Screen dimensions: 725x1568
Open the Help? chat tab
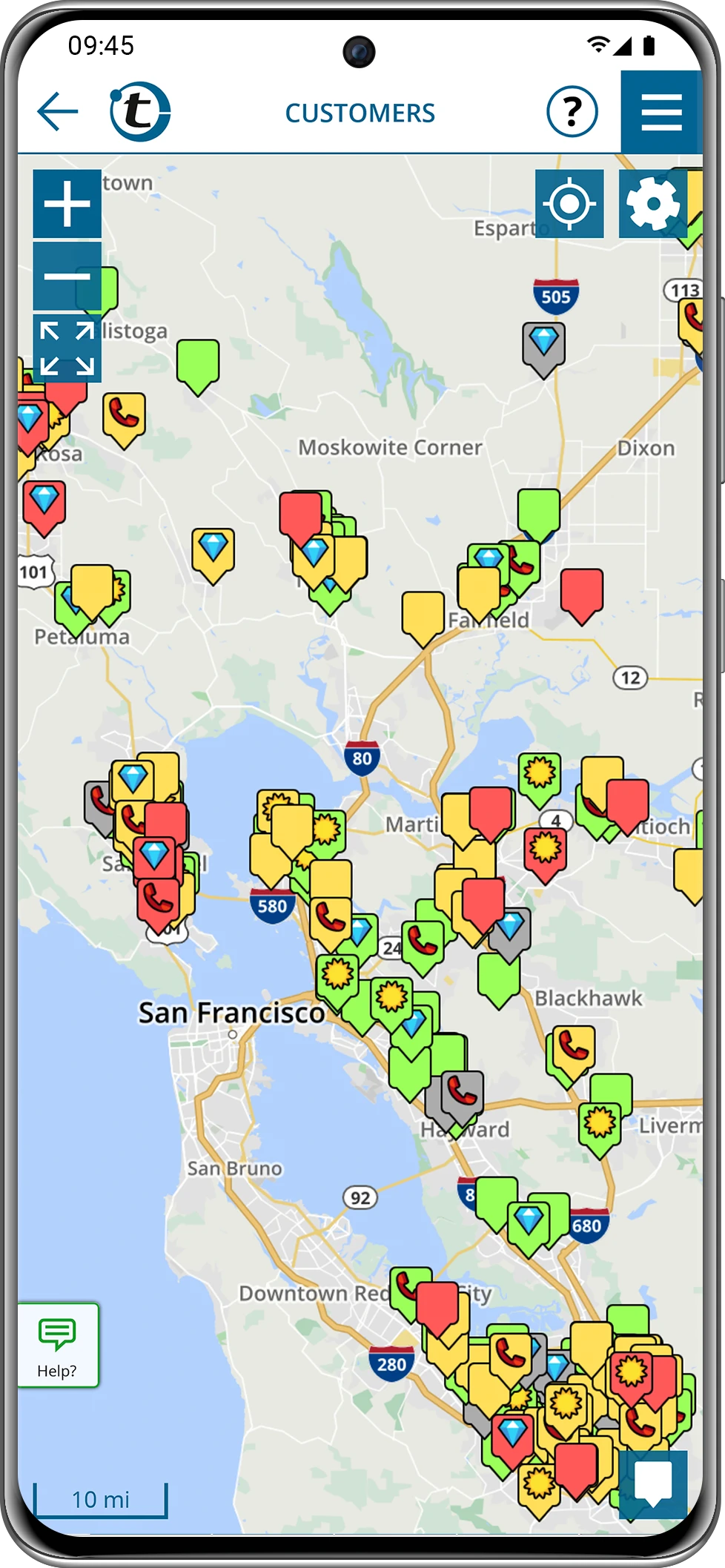pos(58,1345)
